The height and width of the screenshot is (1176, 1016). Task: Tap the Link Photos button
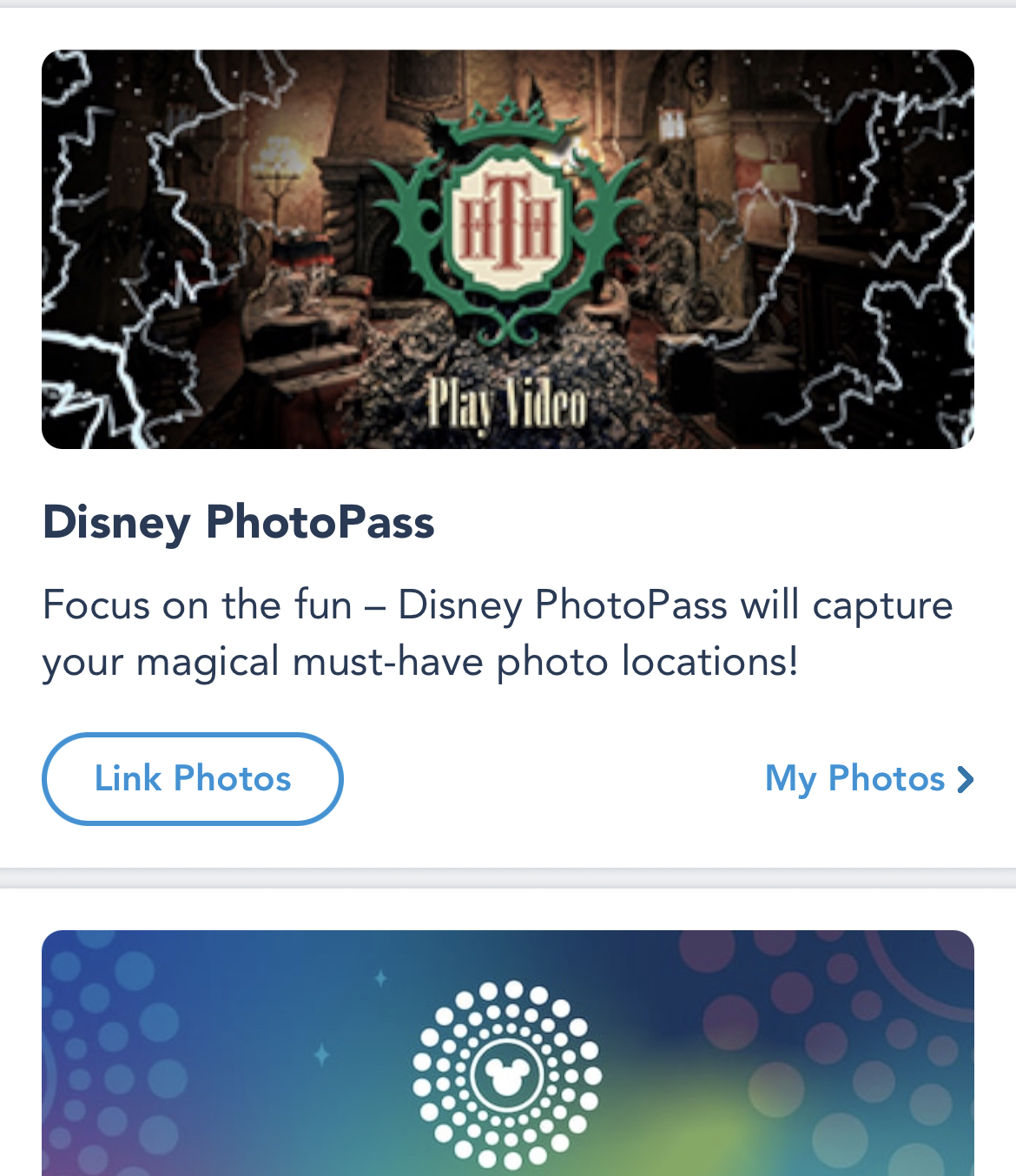(x=193, y=779)
